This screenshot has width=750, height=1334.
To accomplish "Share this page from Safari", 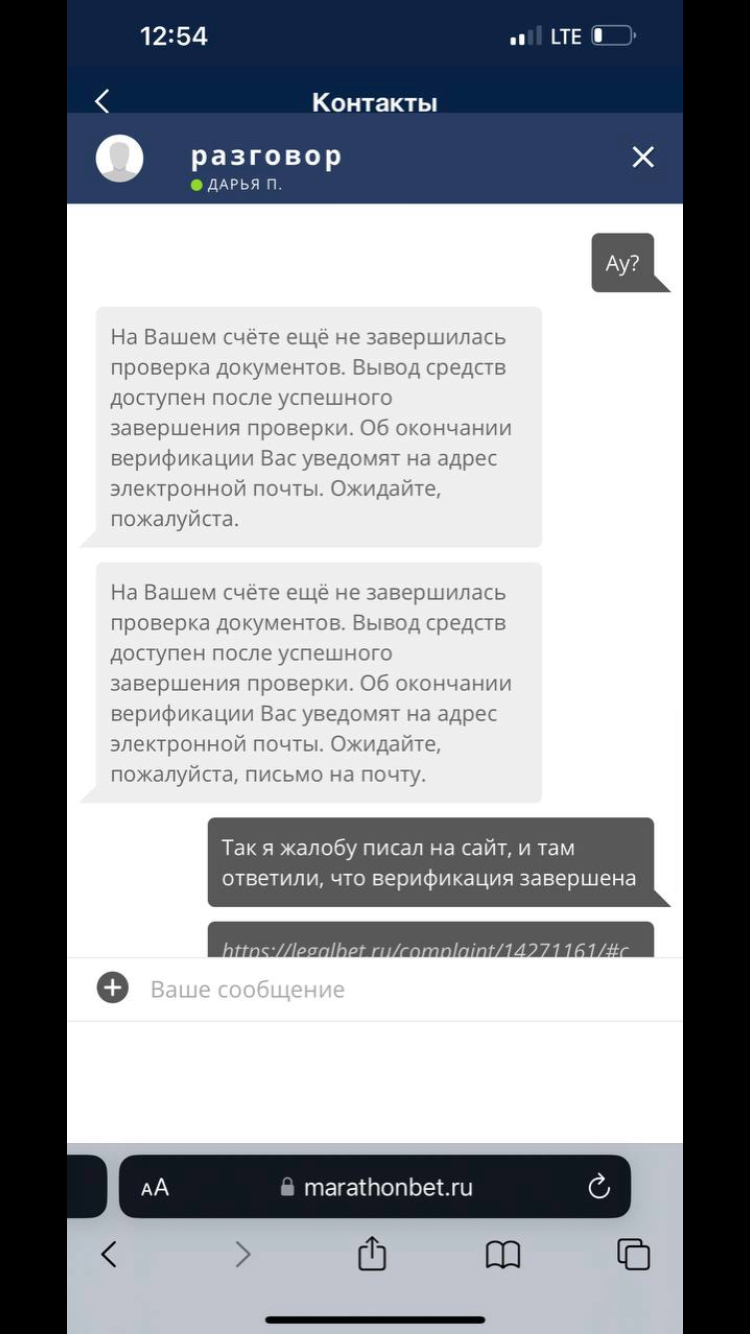I will click(371, 1253).
